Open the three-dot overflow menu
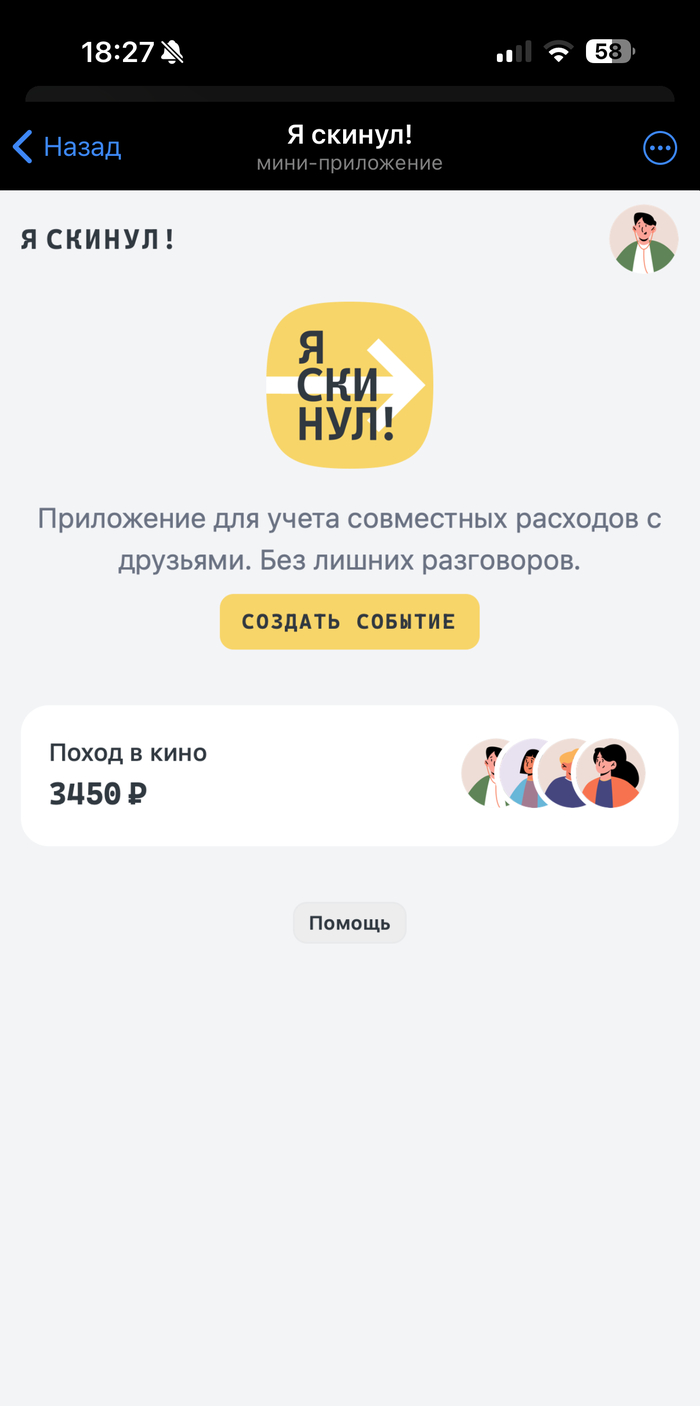700x1406 pixels. click(x=659, y=148)
